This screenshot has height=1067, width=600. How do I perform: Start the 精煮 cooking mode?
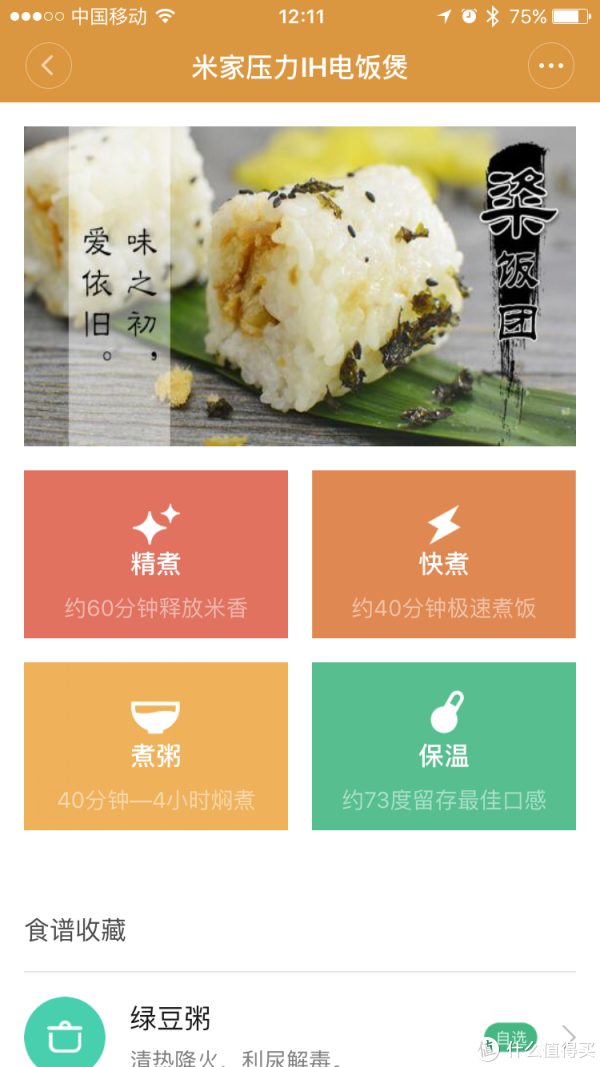click(x=156, y=554)
